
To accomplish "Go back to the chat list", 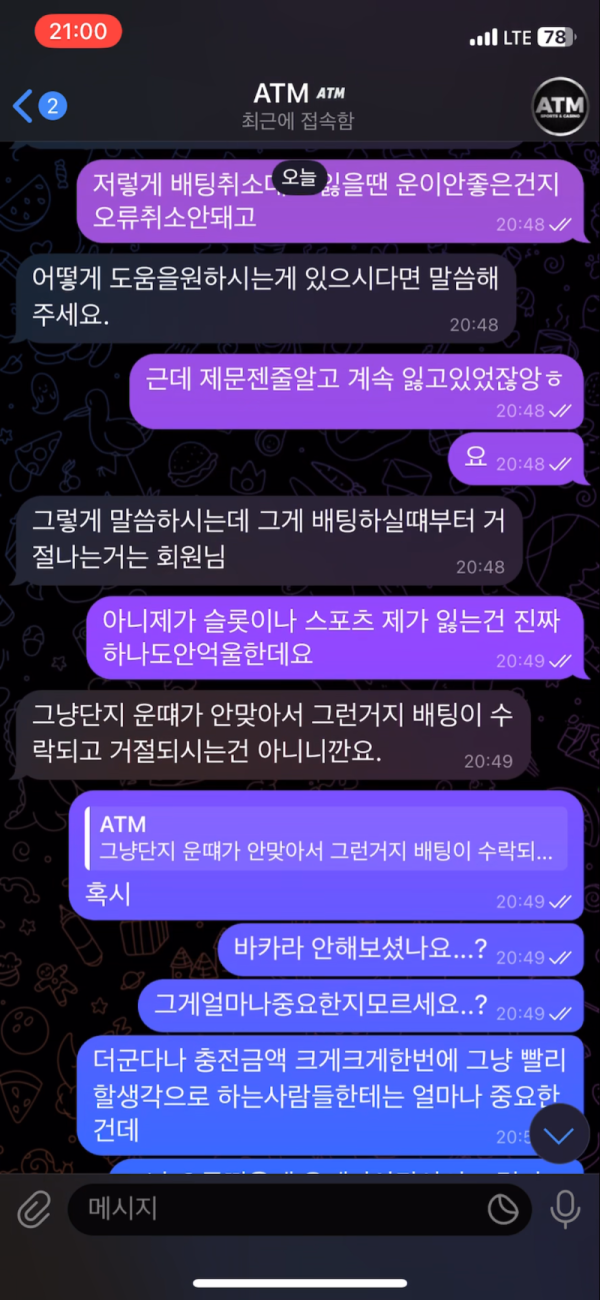I will pos(38,106).
